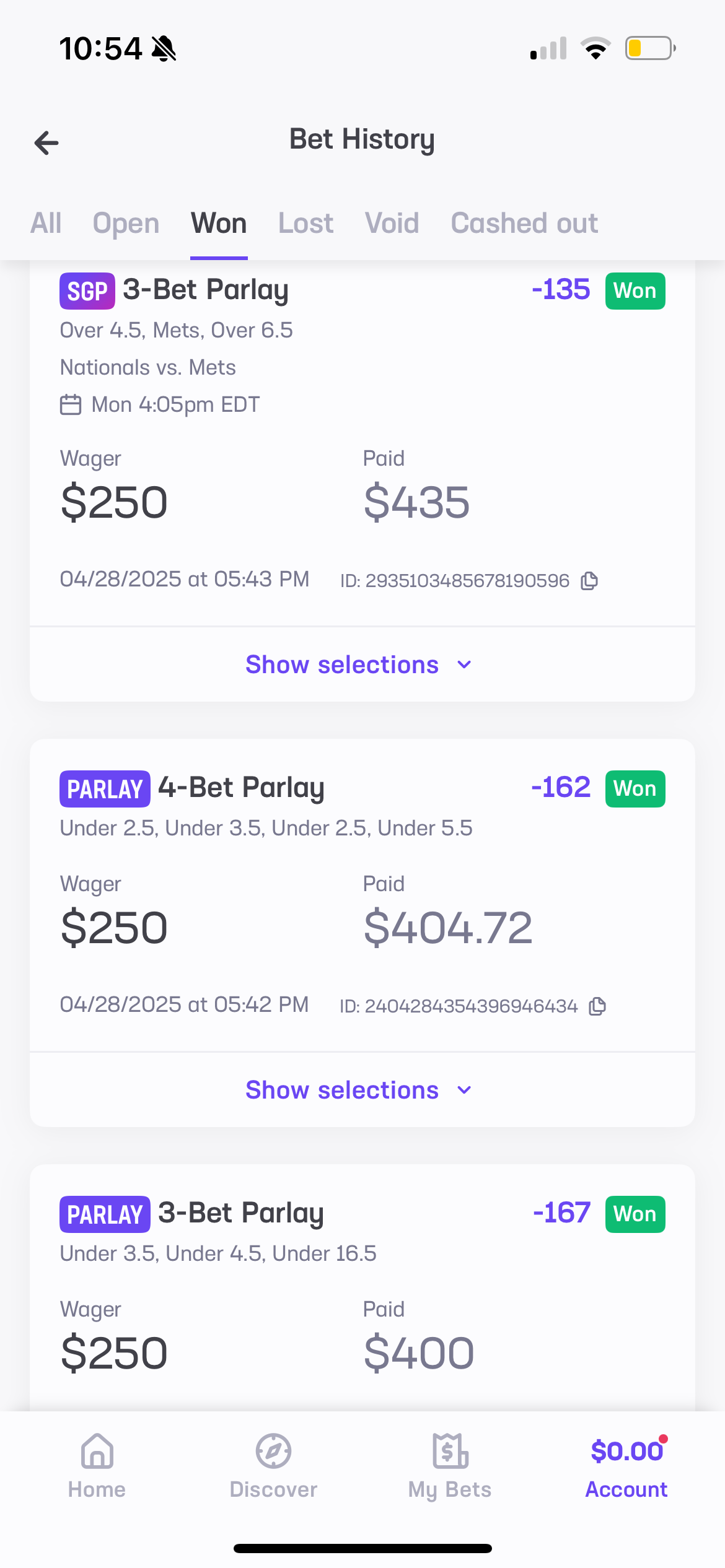Switch to the Open tab
Image resolution: width=725 pixels, height=1568 pixels.
(x=126, y=224)
